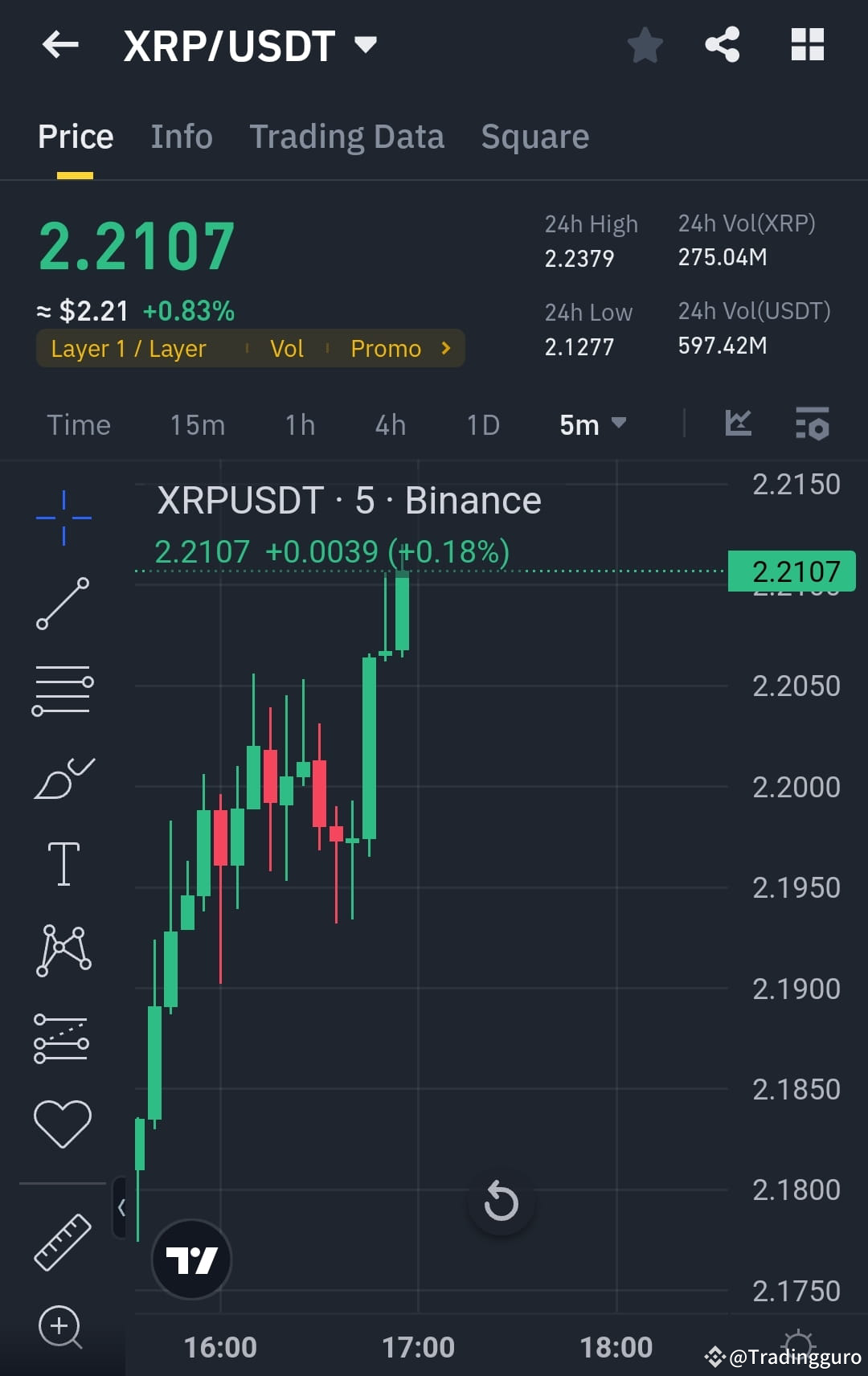This screenshot has width=868, height=1376.
Task: Toggle XRP/USDT as a favorite pair
Action: 645,46
